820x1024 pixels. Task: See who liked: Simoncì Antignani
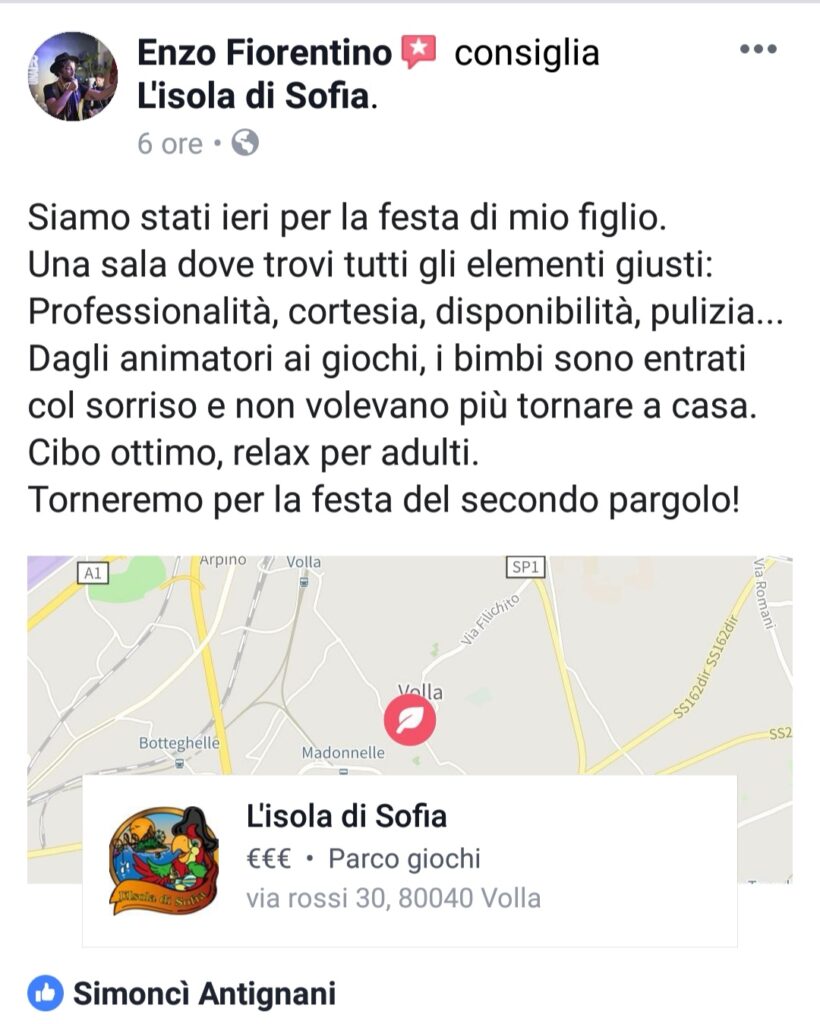pos(203,994)
